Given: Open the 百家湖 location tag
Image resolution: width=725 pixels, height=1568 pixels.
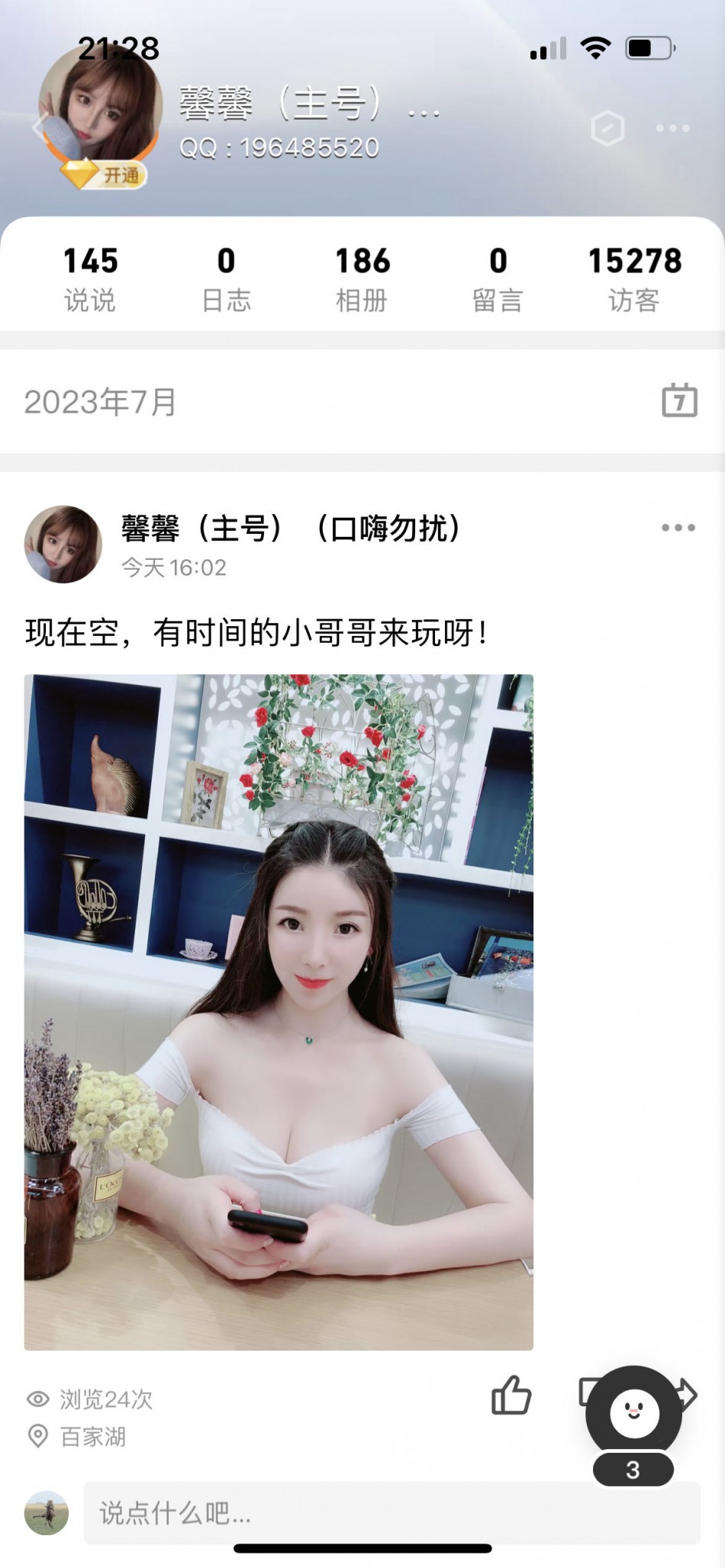Looking at the screenshot, I should coord(92,1437).
